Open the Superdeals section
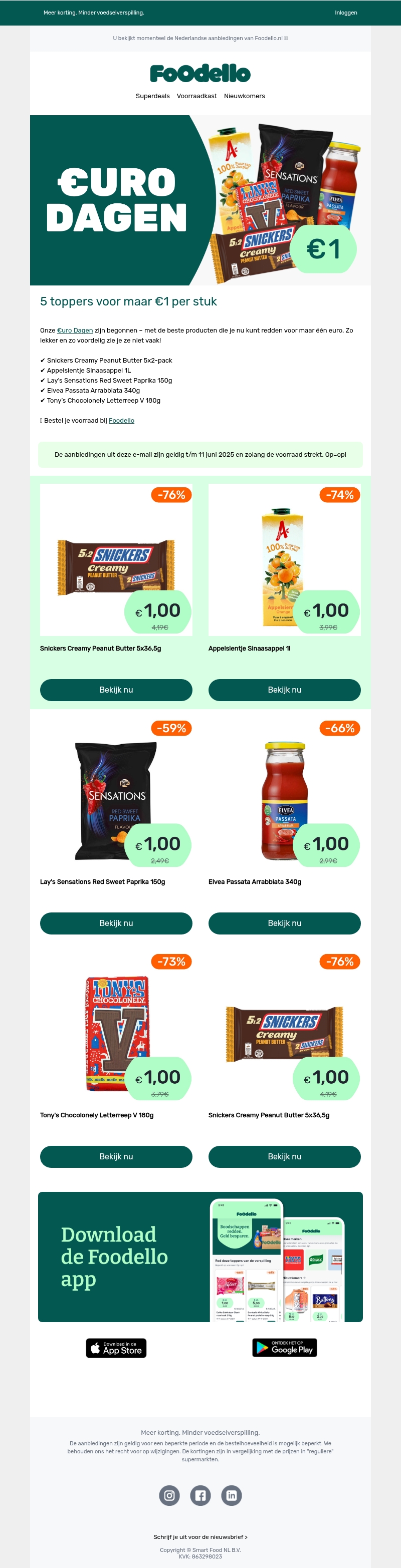The image size is (401, 1568). [x=152, y=96]
